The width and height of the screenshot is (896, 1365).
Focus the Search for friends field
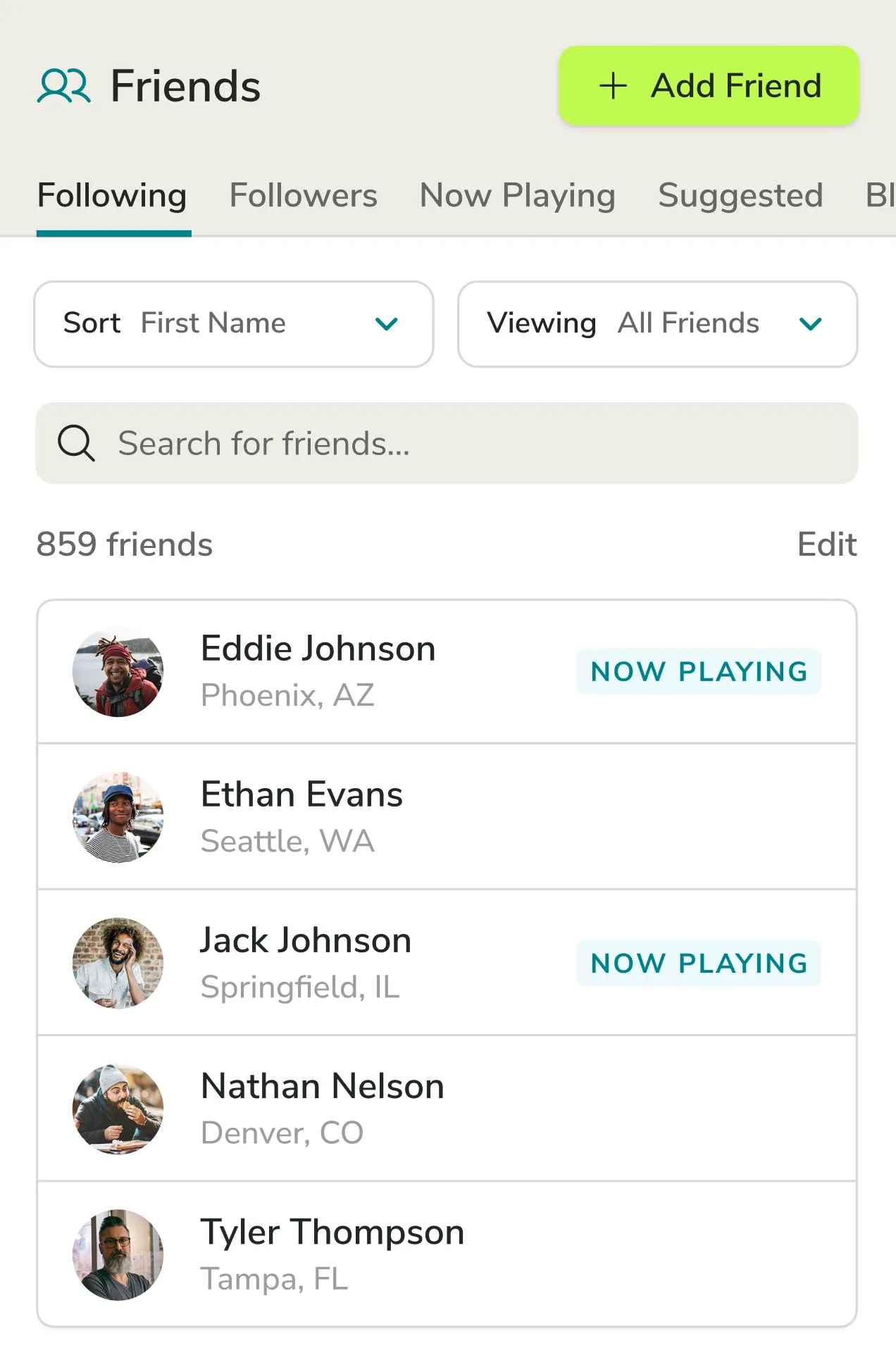pos(447,444)
